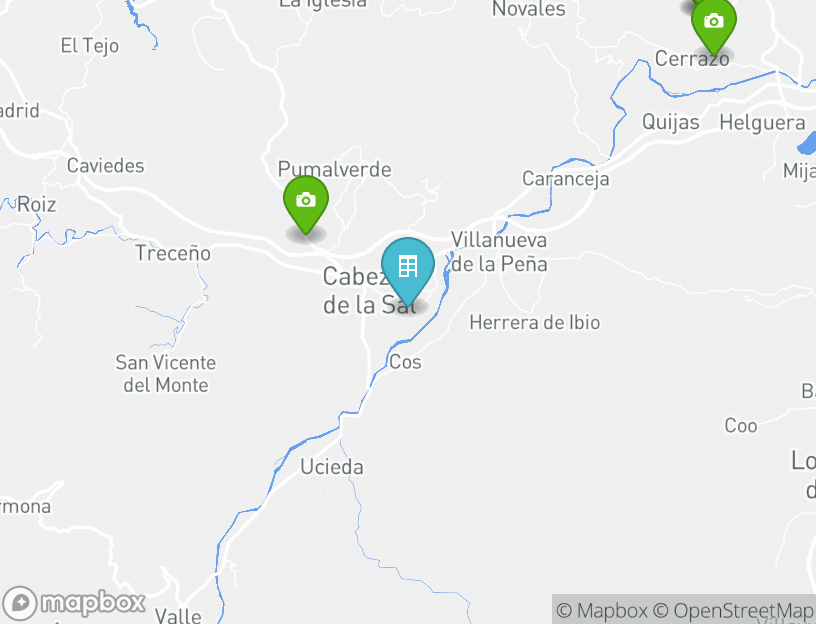The image size is (816, 624).
Task: Open the © OpenStreetMap attribution link
Action: 734,610
